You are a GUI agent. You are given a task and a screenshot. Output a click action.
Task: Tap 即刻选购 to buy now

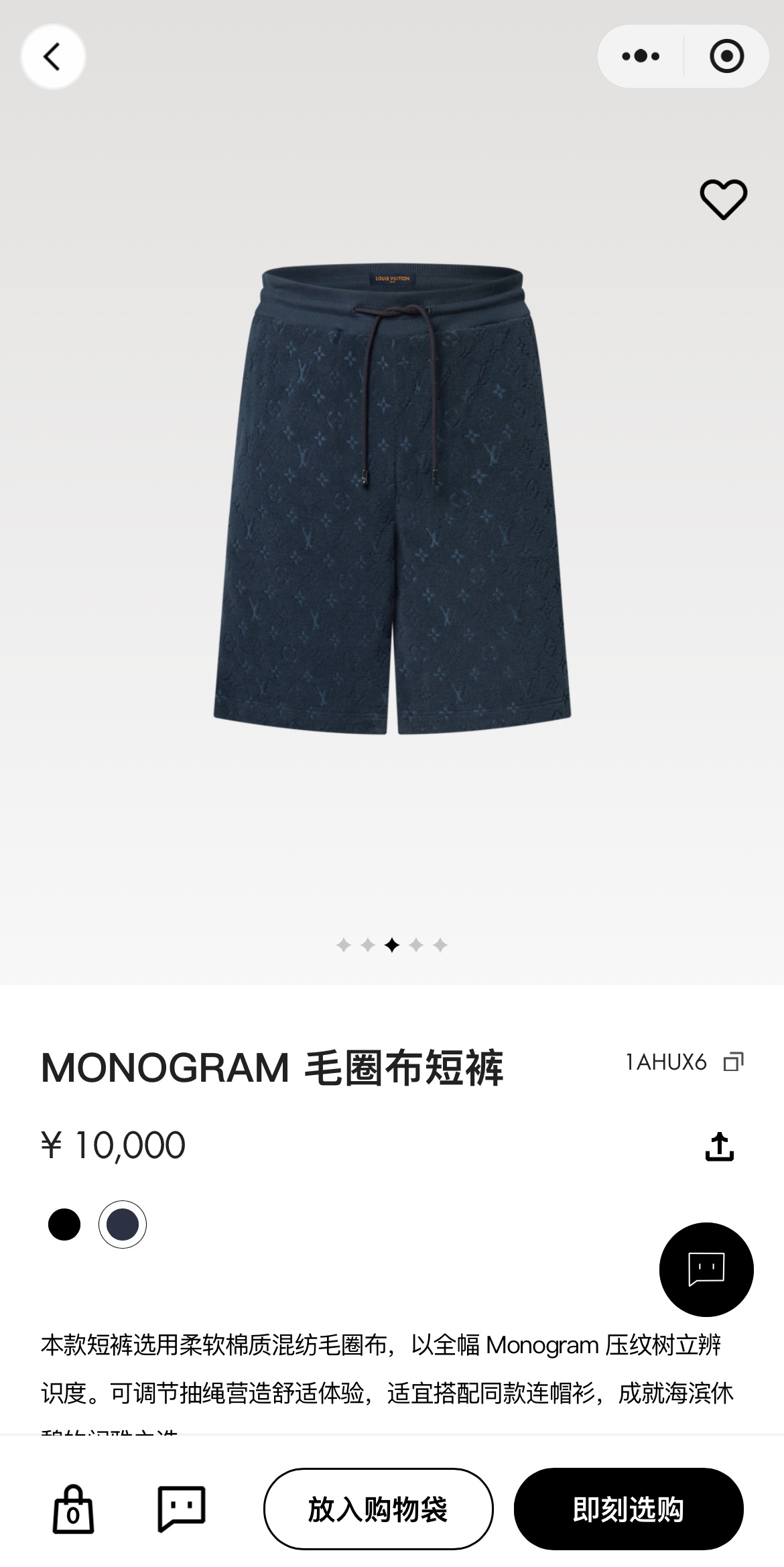click(x=629, y=1509)
